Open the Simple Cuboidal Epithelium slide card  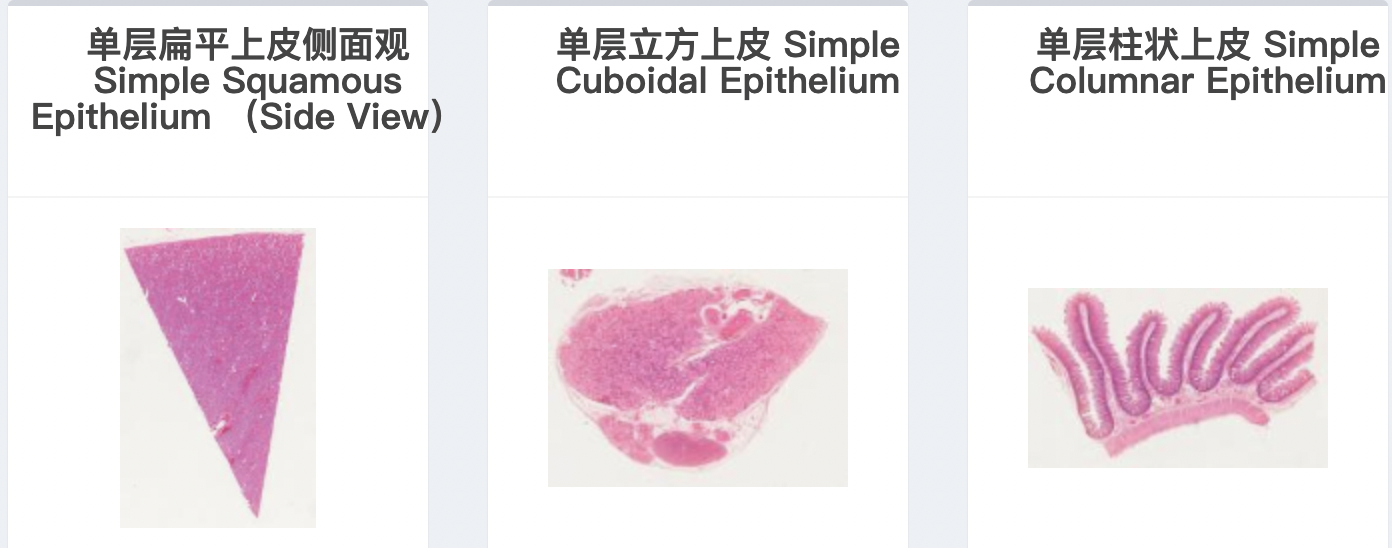[697, 377]
